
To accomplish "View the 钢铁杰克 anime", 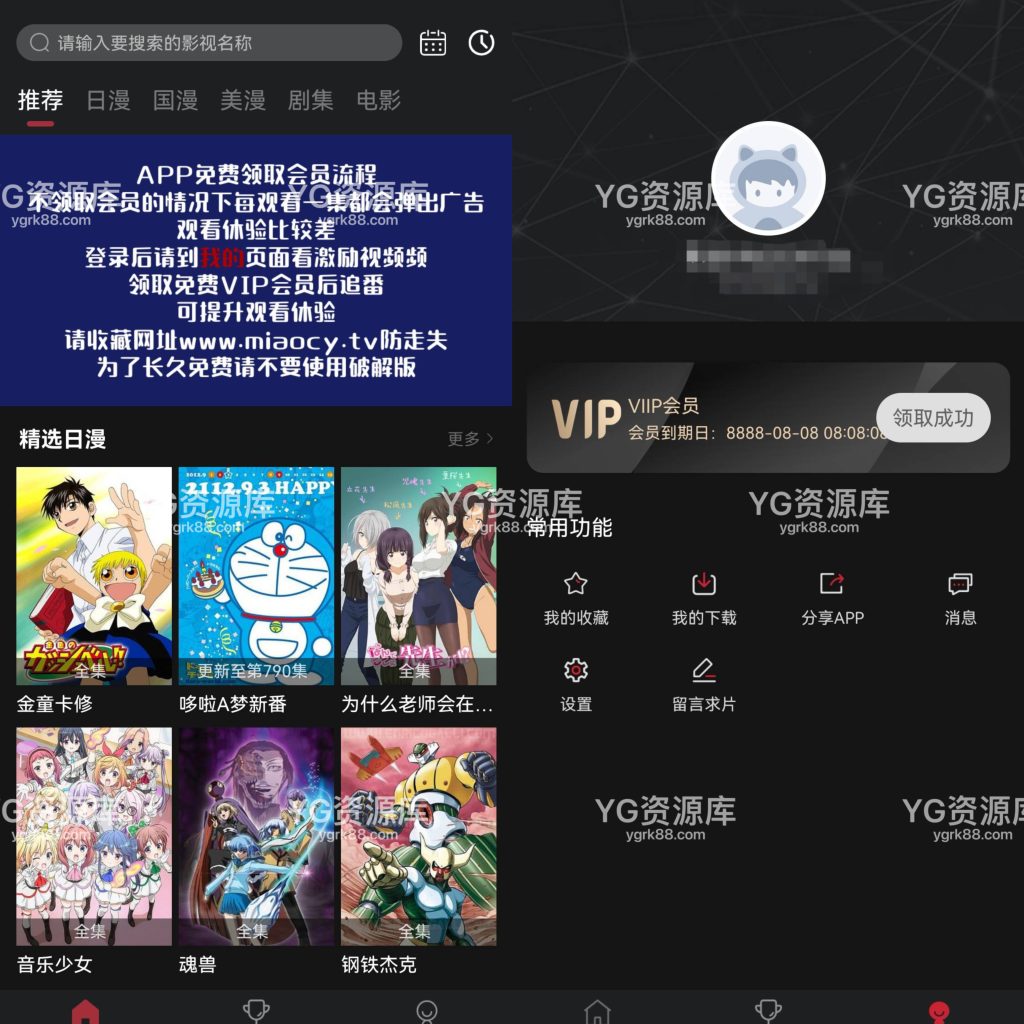I will point(418,836).
